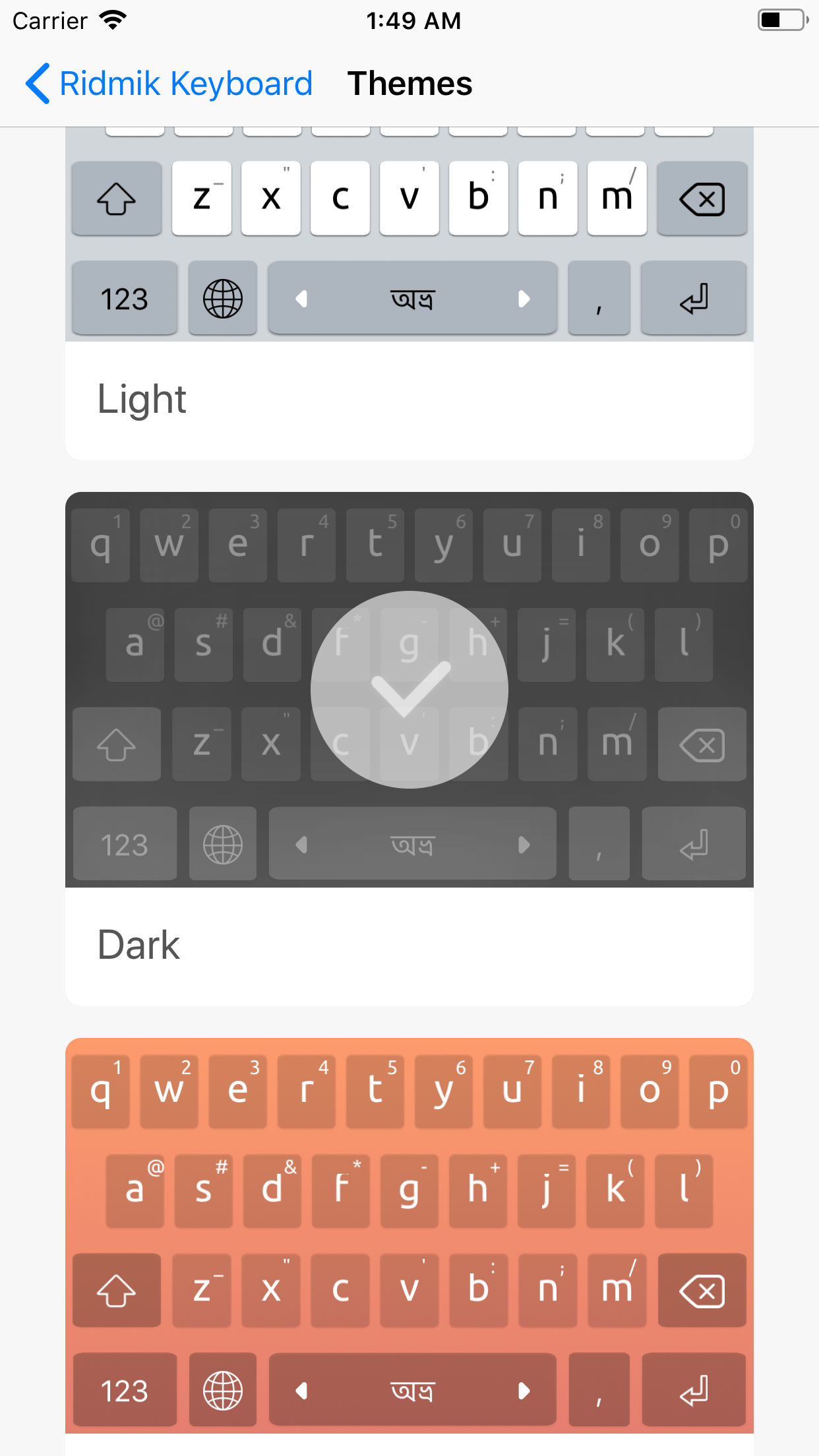
Task: Select the globe language key in the Light keyboard
Action: point(222,298)
